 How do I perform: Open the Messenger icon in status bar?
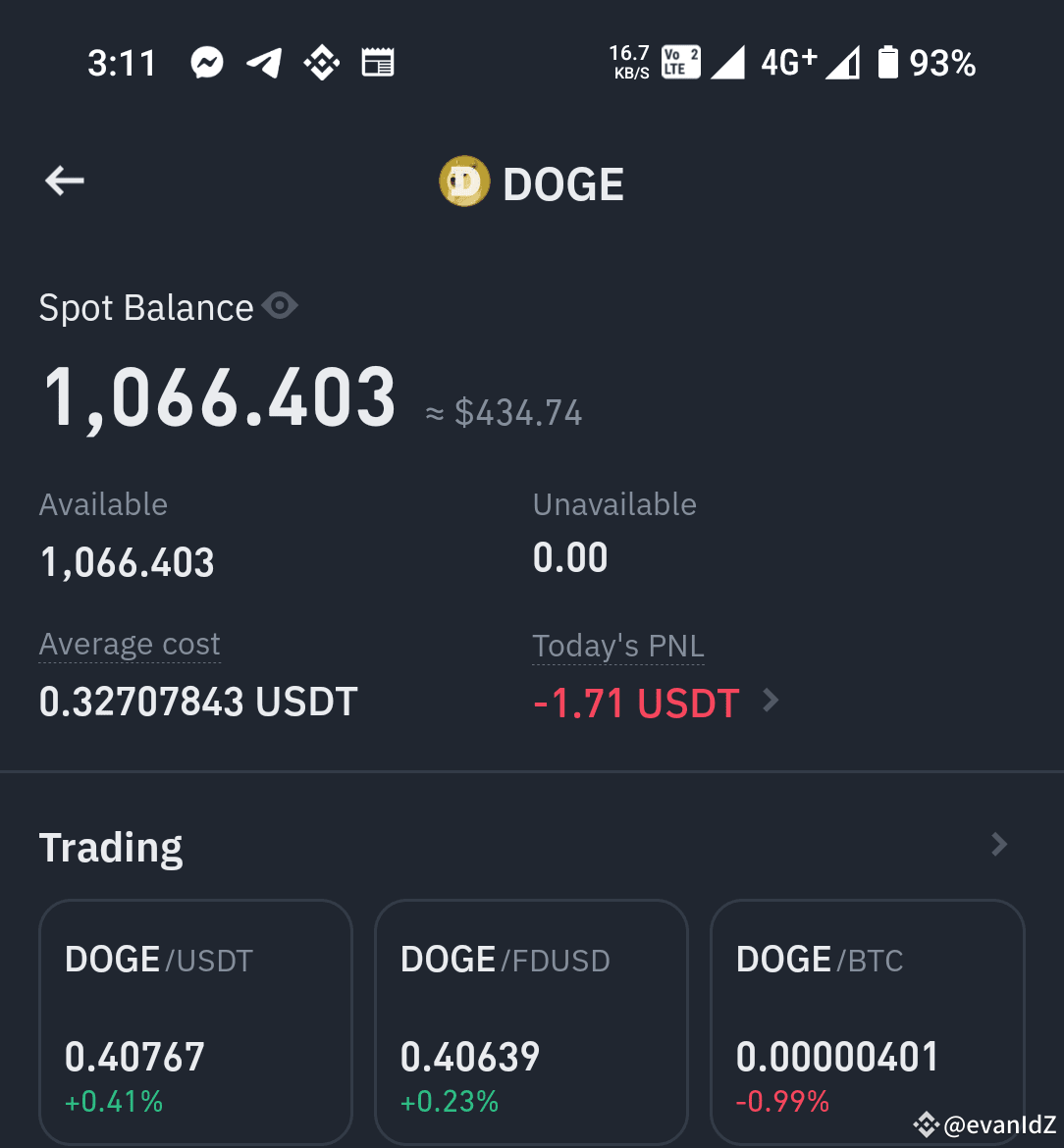pos(206,62)
